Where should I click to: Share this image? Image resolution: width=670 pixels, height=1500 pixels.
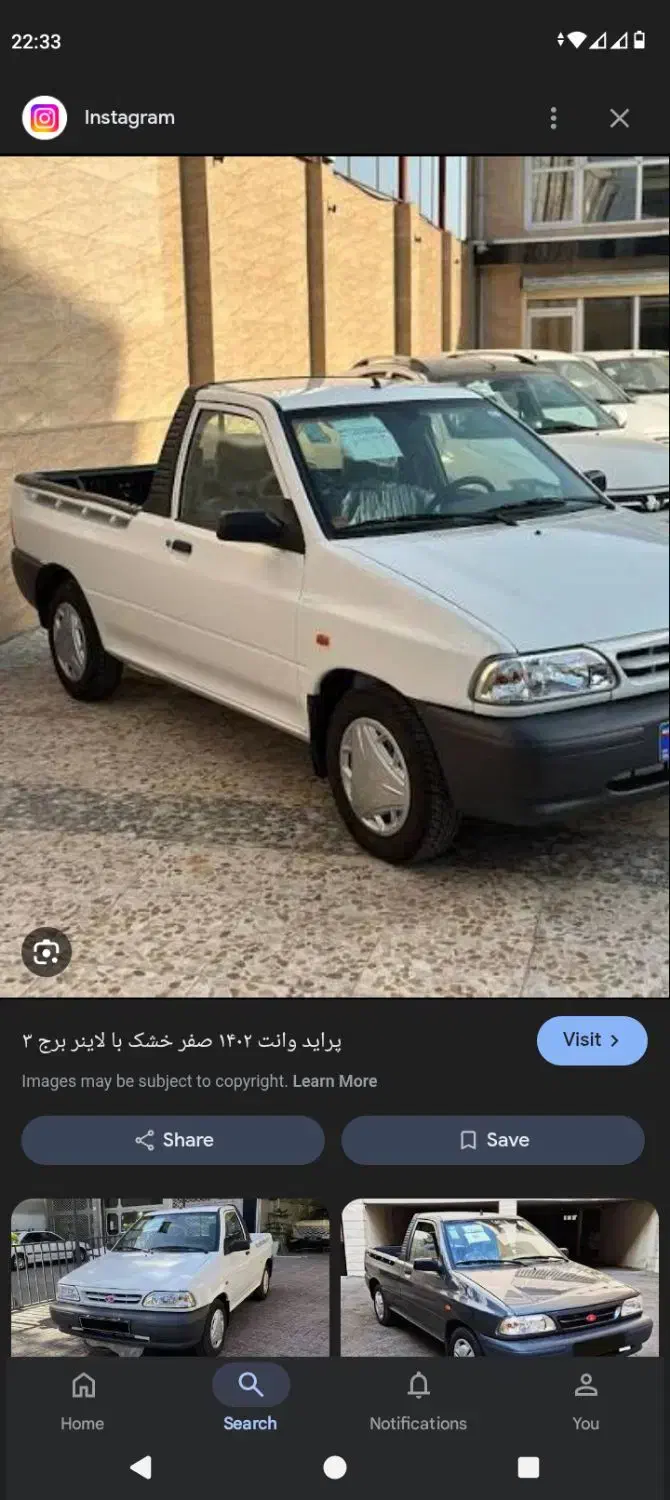(x=173, y=1140)
